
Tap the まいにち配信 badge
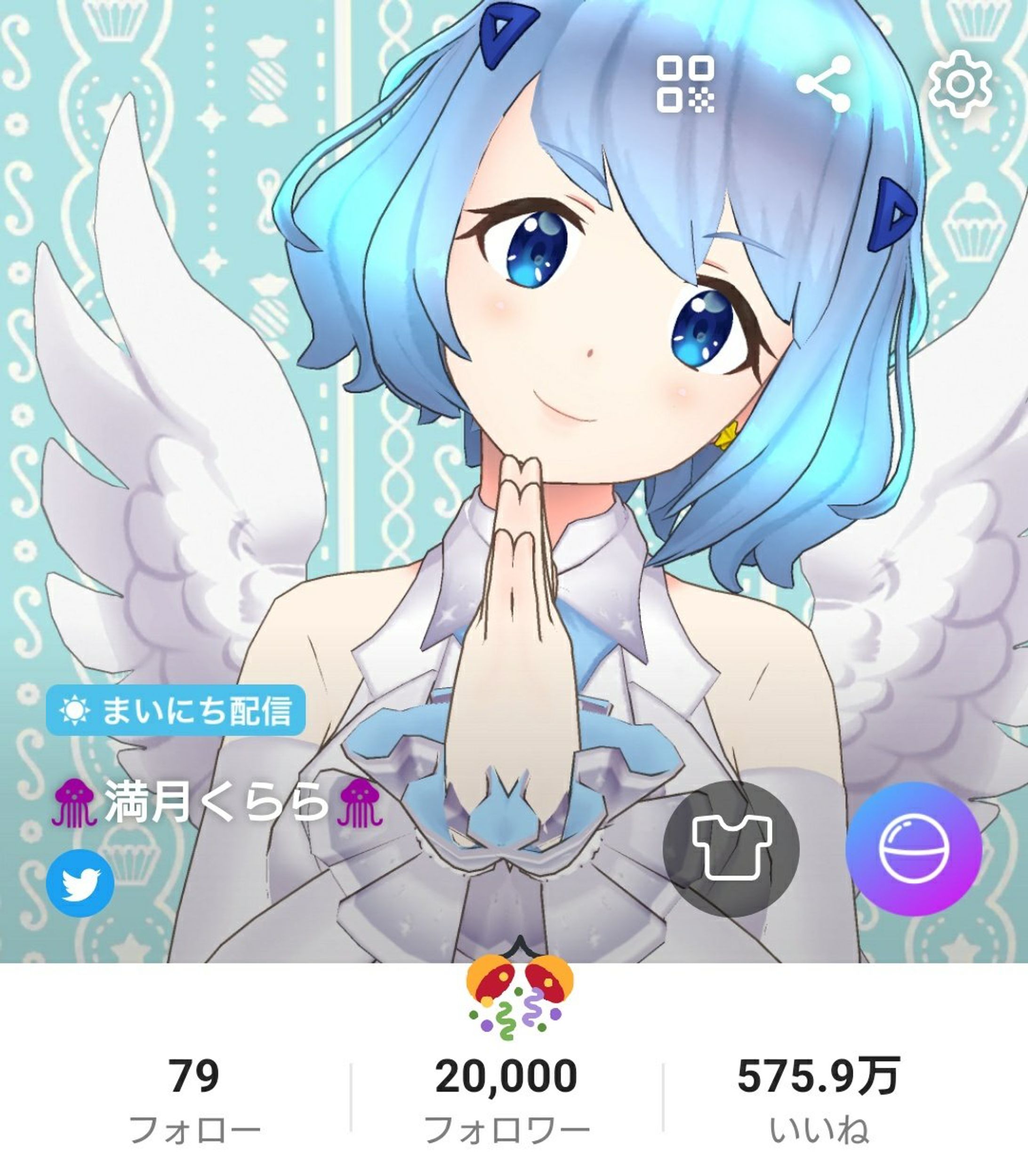176,711
